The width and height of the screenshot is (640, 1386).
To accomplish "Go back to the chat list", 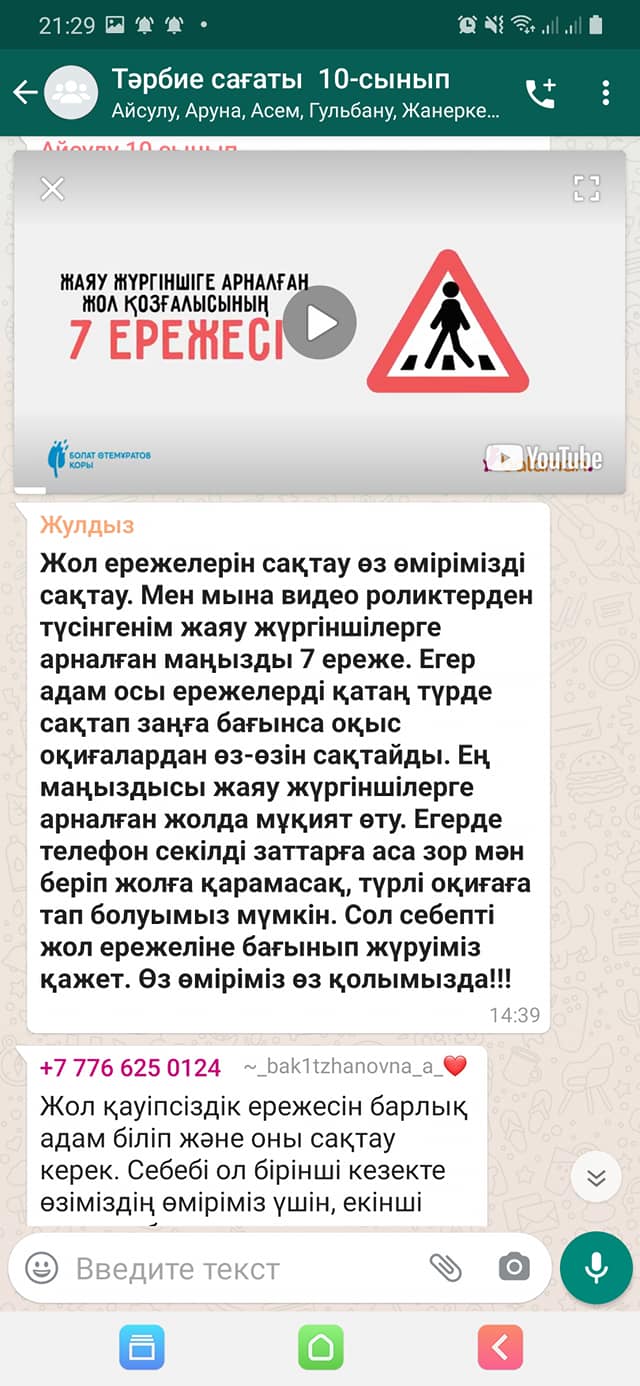I will tap(24, 93).
